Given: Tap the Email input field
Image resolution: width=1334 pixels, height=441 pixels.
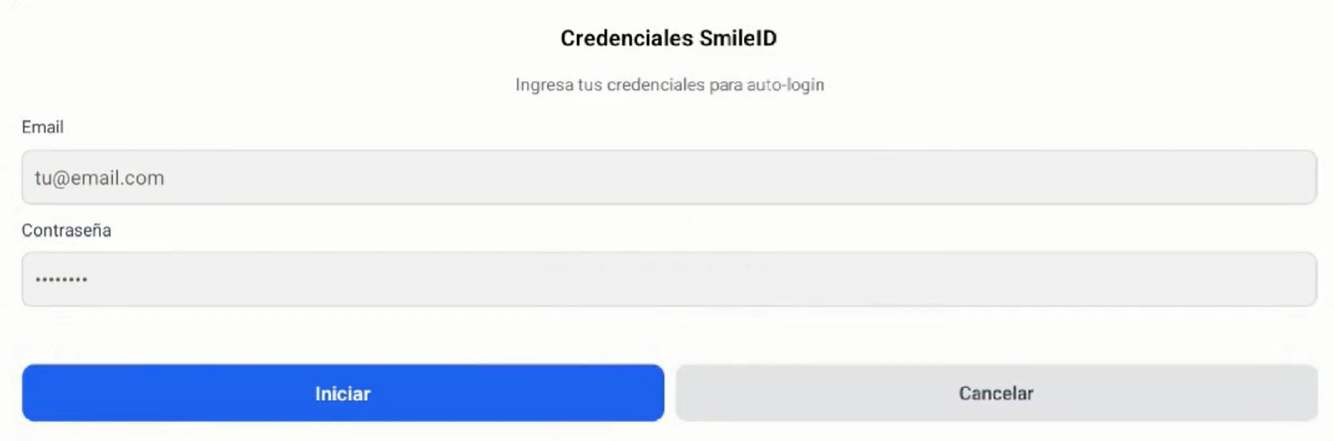Looking at the screenshot, I should [668, 178].
